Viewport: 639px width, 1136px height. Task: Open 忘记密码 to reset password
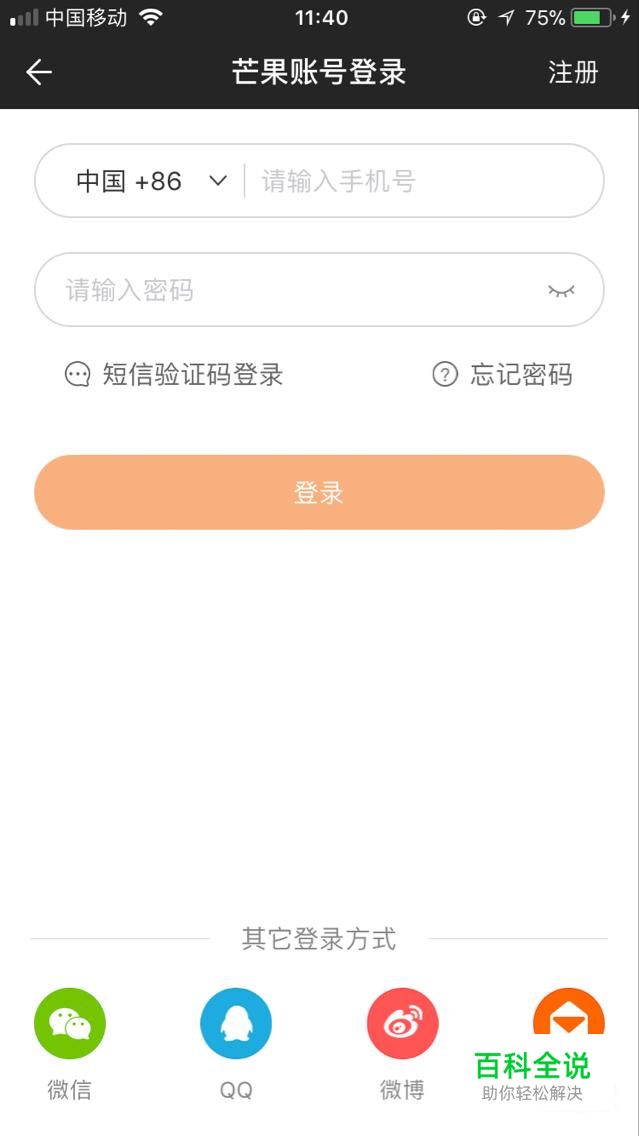[x=502, y=375]
